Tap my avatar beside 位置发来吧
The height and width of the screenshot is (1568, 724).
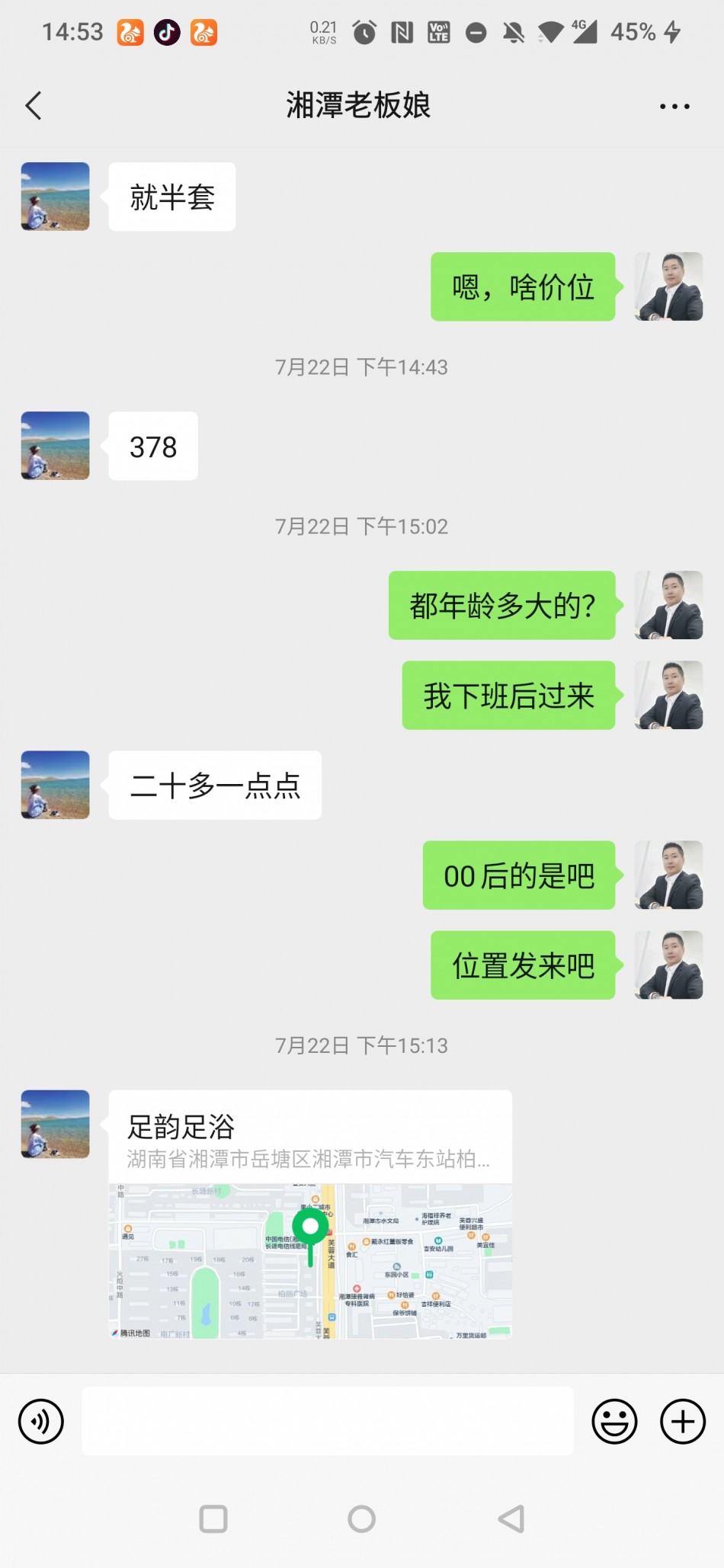pos(668,965)
